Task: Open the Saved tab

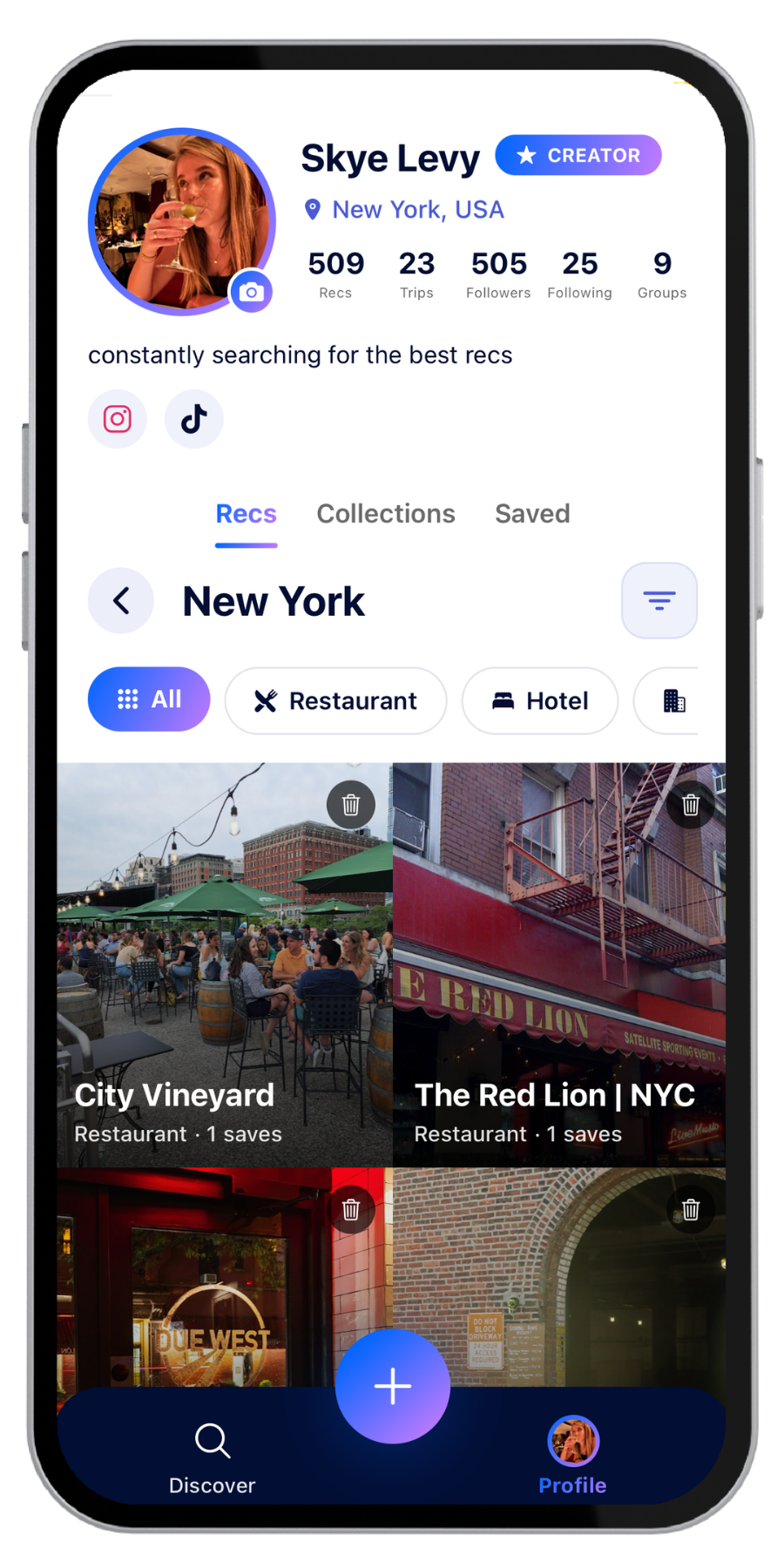Action: click(532, 514)
